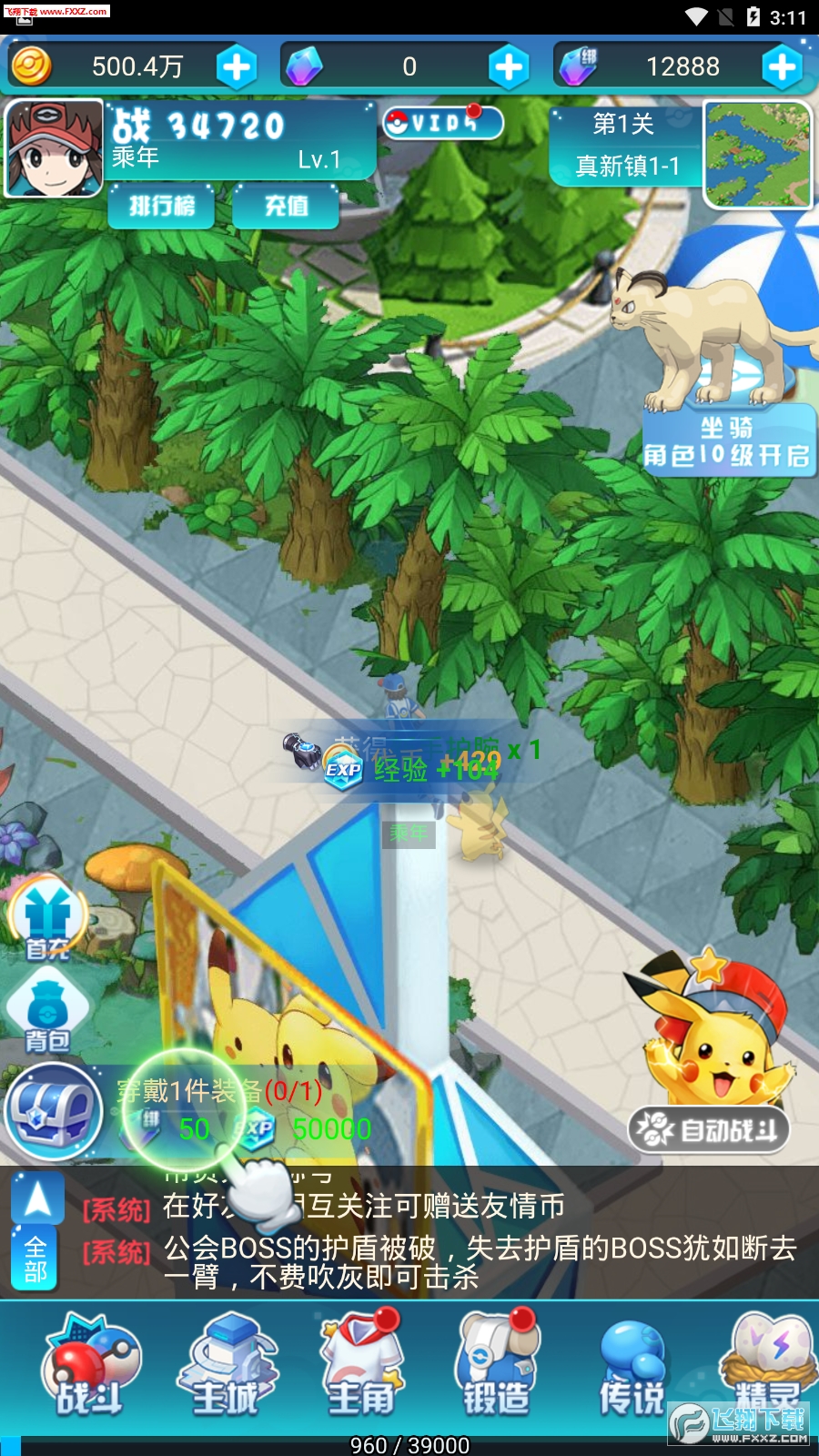The image size is (819, 1456).
Task: Open the 首充 first recharge gift
Action: pyautogui.click(x=47, y=919)
